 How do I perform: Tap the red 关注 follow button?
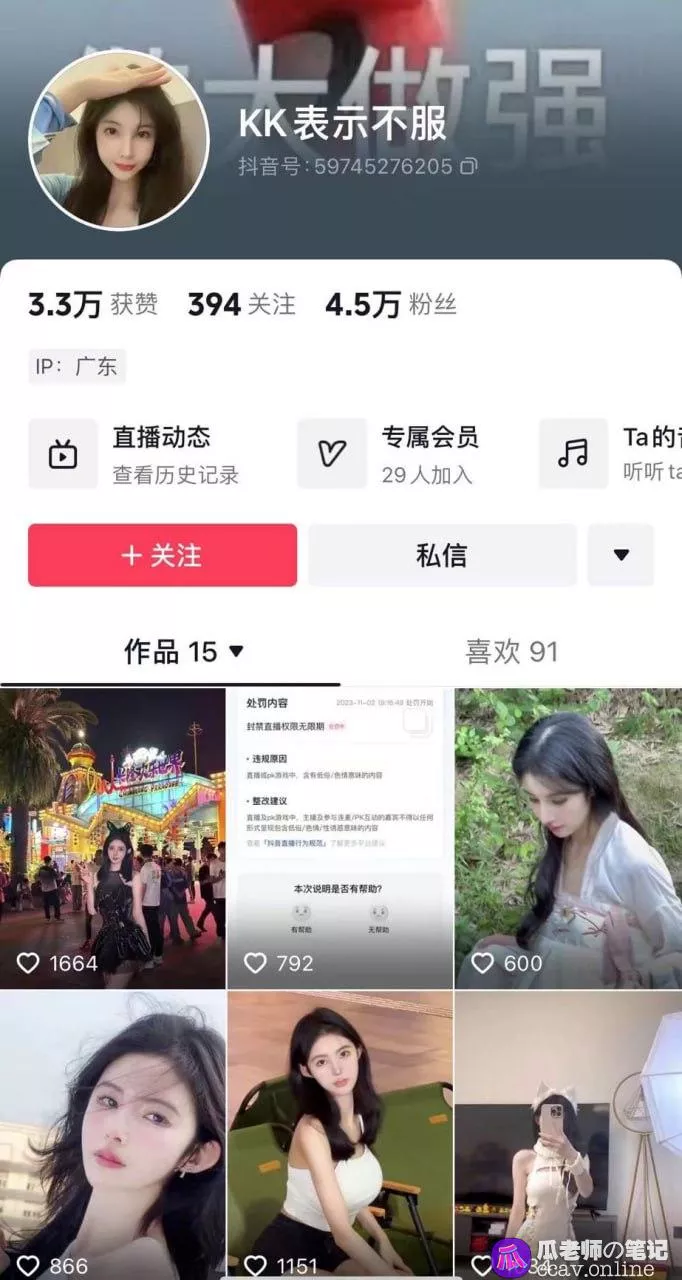(162, 555)
